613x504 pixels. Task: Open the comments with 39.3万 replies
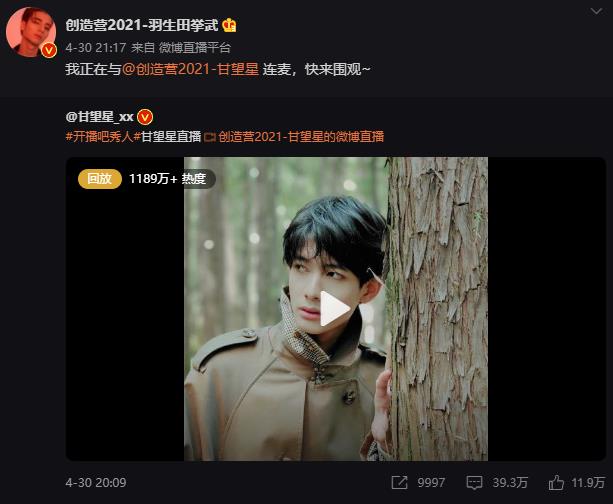499,482
